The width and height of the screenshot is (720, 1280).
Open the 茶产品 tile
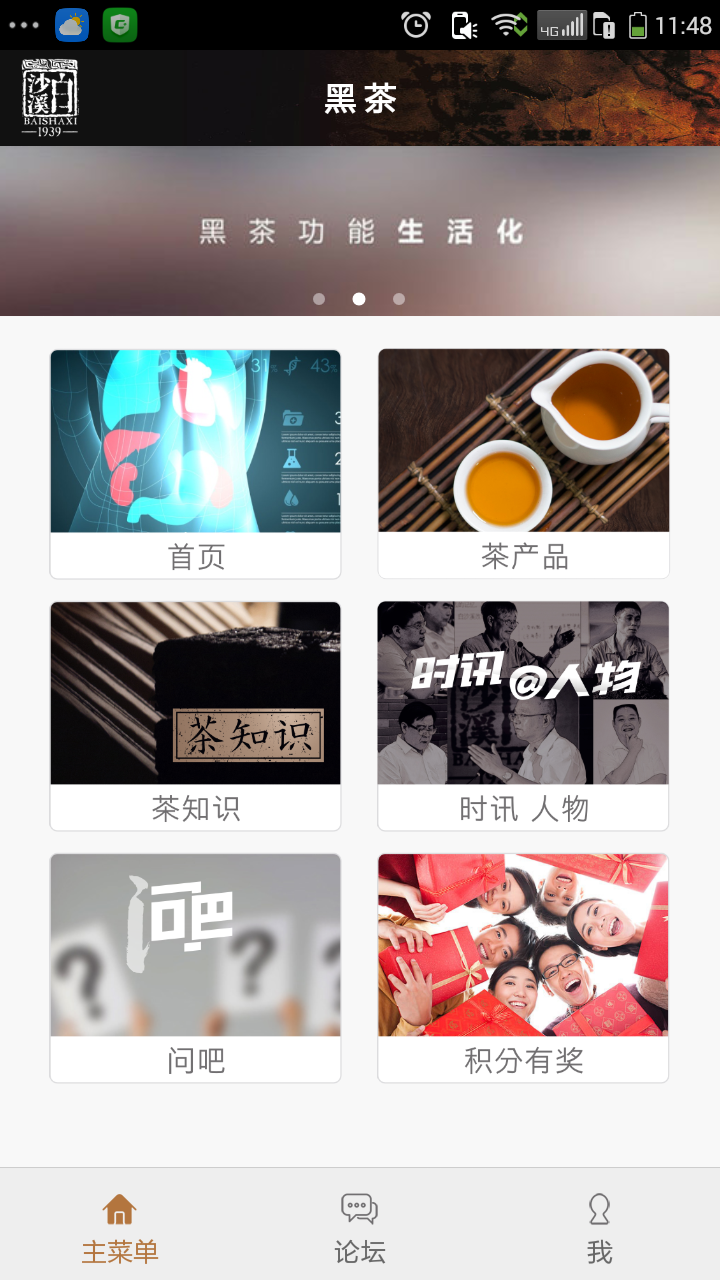523,464
